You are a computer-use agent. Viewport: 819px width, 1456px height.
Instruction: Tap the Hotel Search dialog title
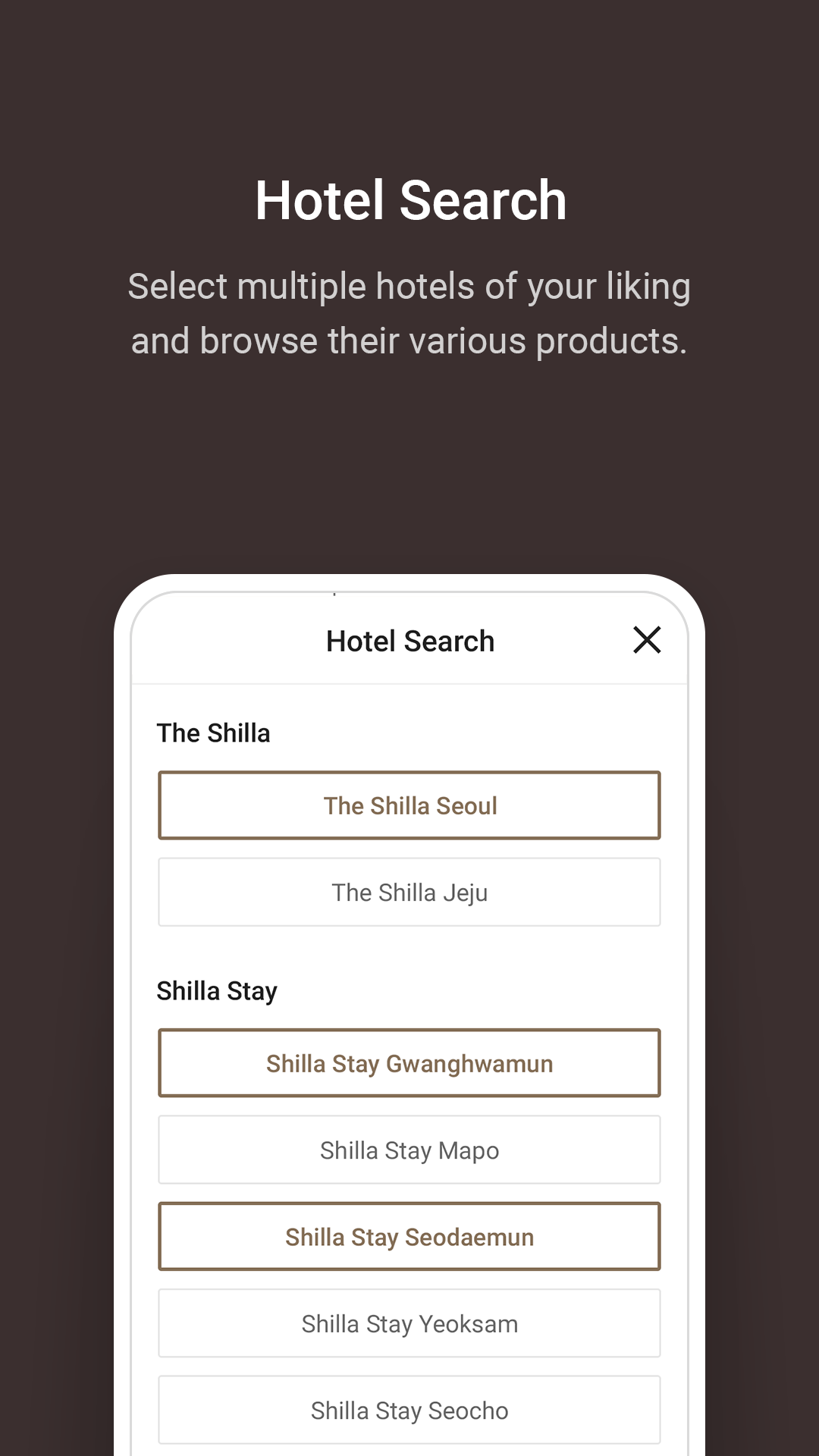click(x=409, y=640)
